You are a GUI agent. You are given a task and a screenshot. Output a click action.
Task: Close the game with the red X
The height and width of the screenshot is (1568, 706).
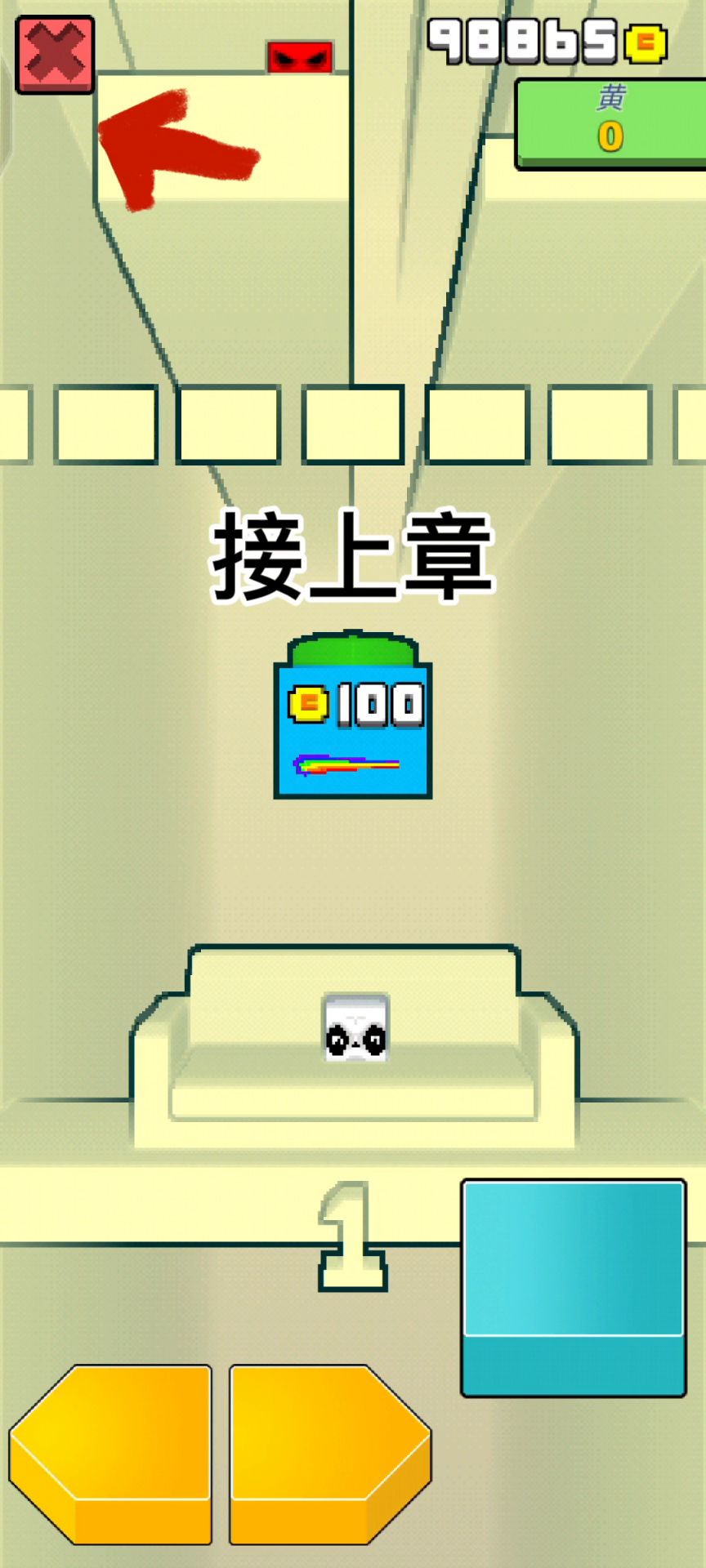coord(55,55)
